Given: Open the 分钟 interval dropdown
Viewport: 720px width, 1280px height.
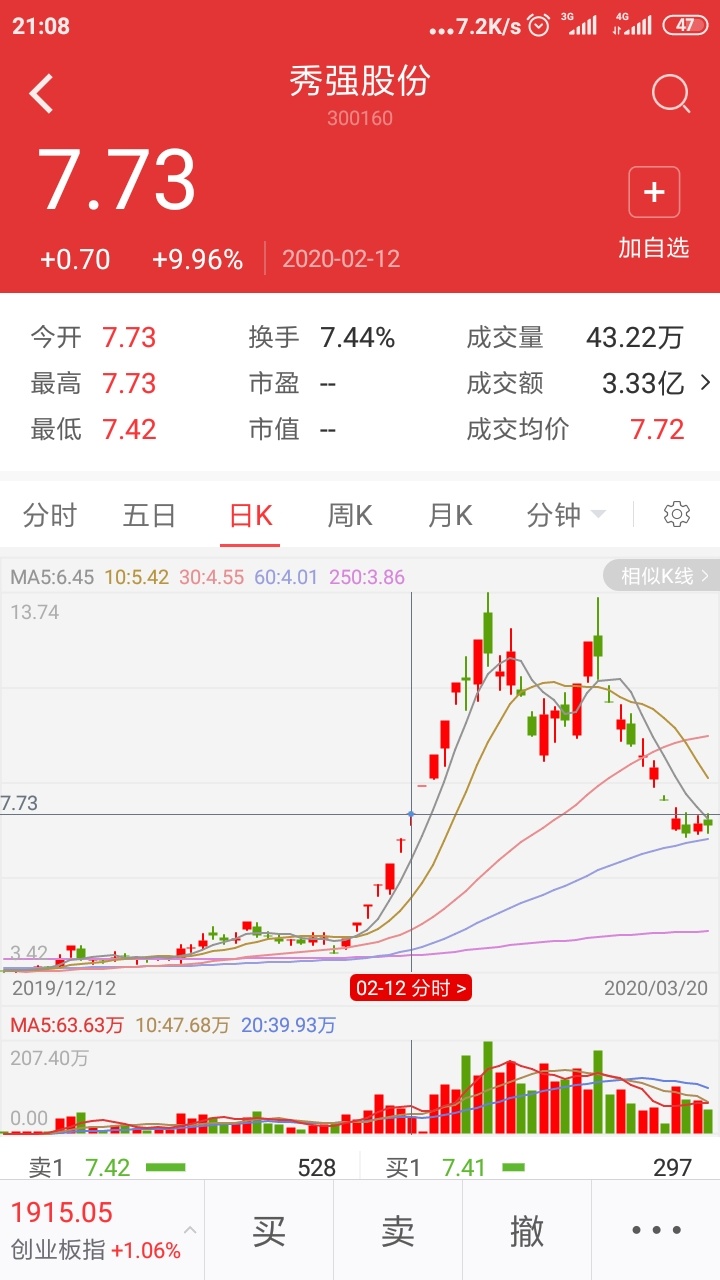Looking at the screenshot, I should [x=566, y=516].
